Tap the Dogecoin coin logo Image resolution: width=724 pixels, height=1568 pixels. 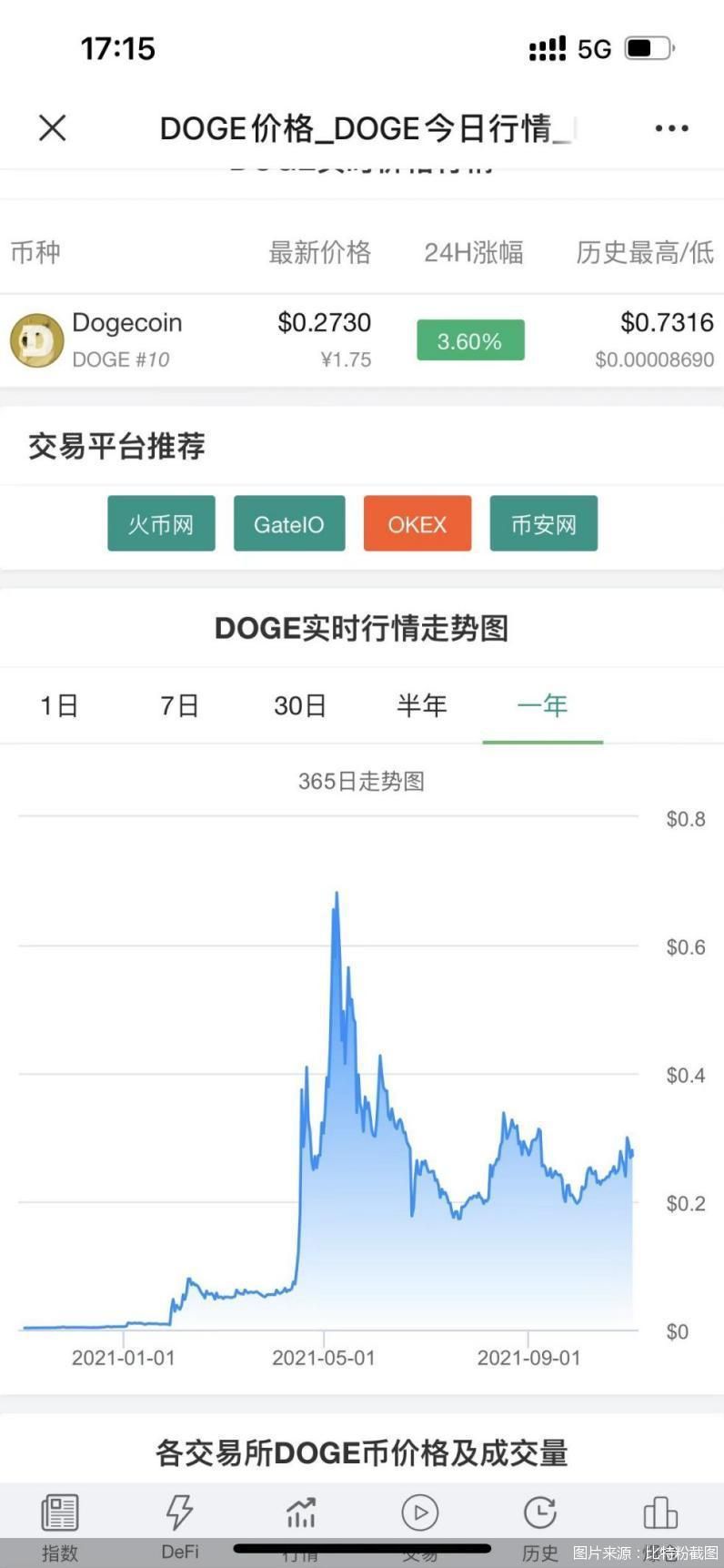tap(36, 339)
